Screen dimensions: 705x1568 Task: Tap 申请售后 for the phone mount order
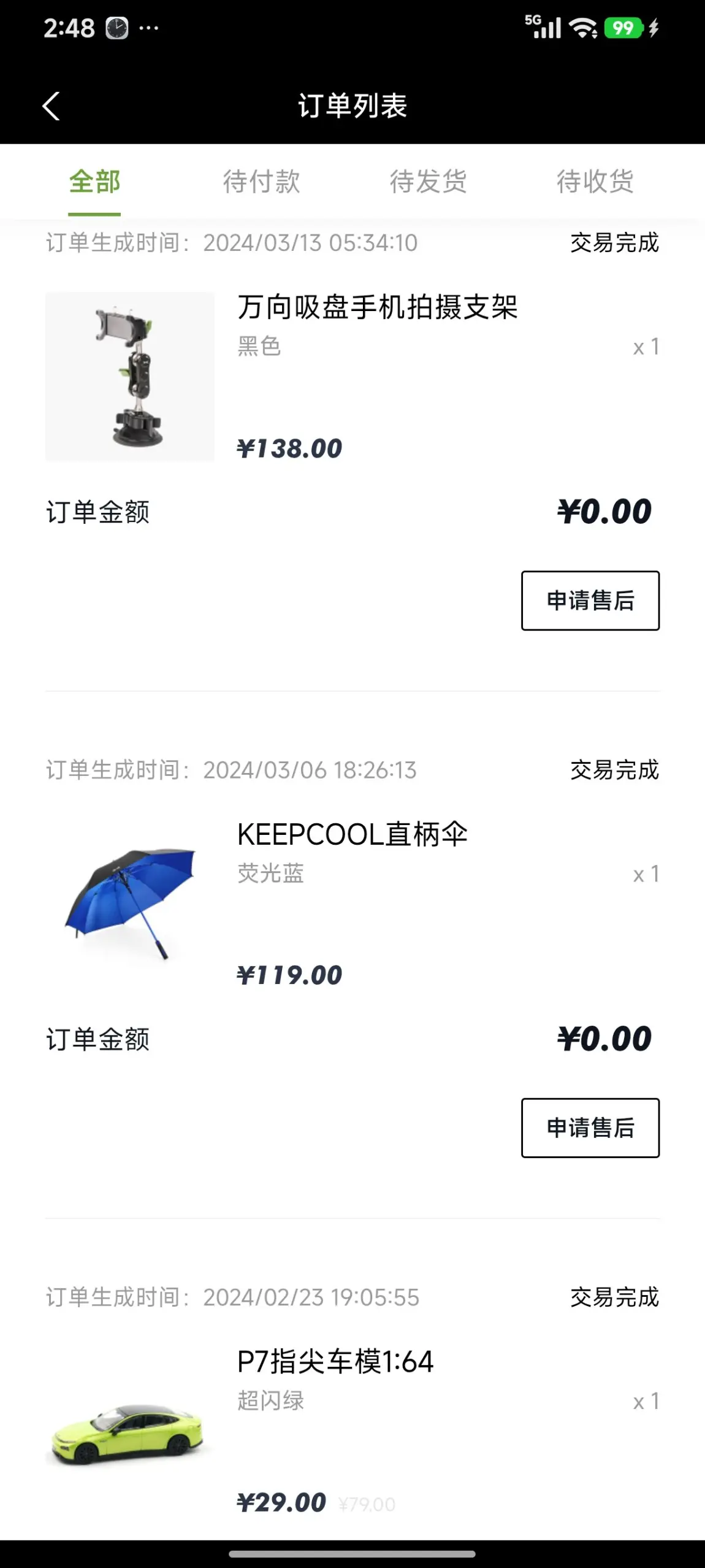(590, 601)
